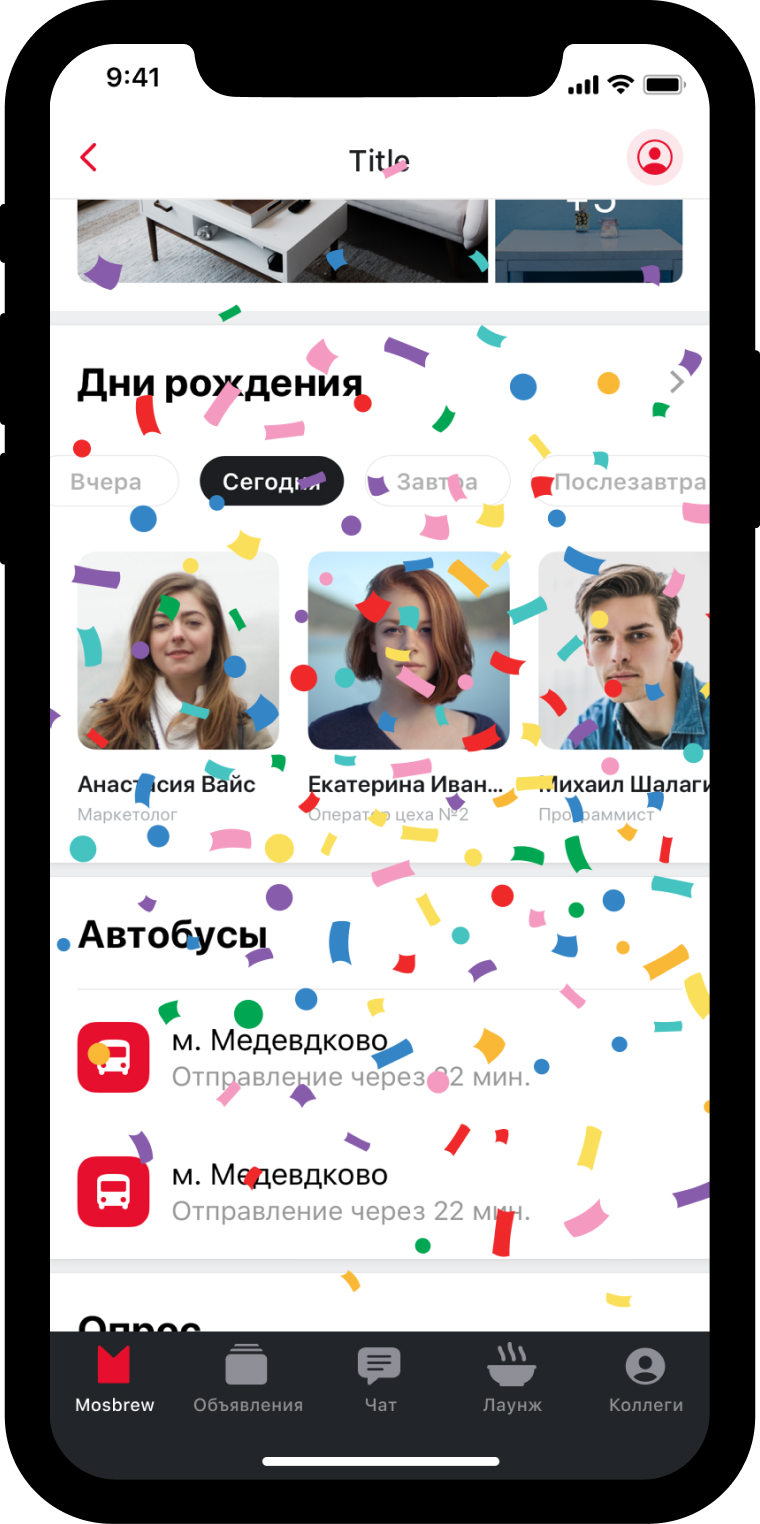Switch to the Mosbrew tab

114,1379
